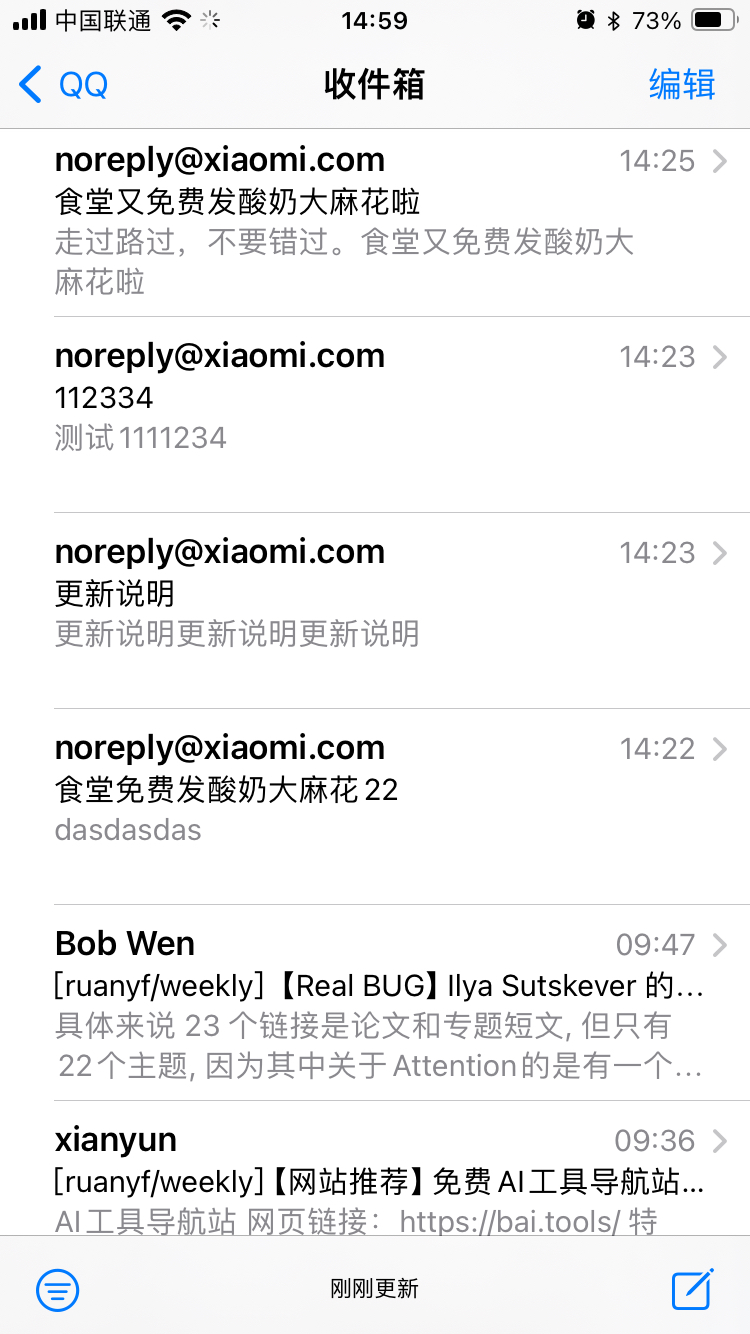Screen dimensions: 750x1334
Task: Tap 编辑 to edit the inbox
Action: coord(682,85)
